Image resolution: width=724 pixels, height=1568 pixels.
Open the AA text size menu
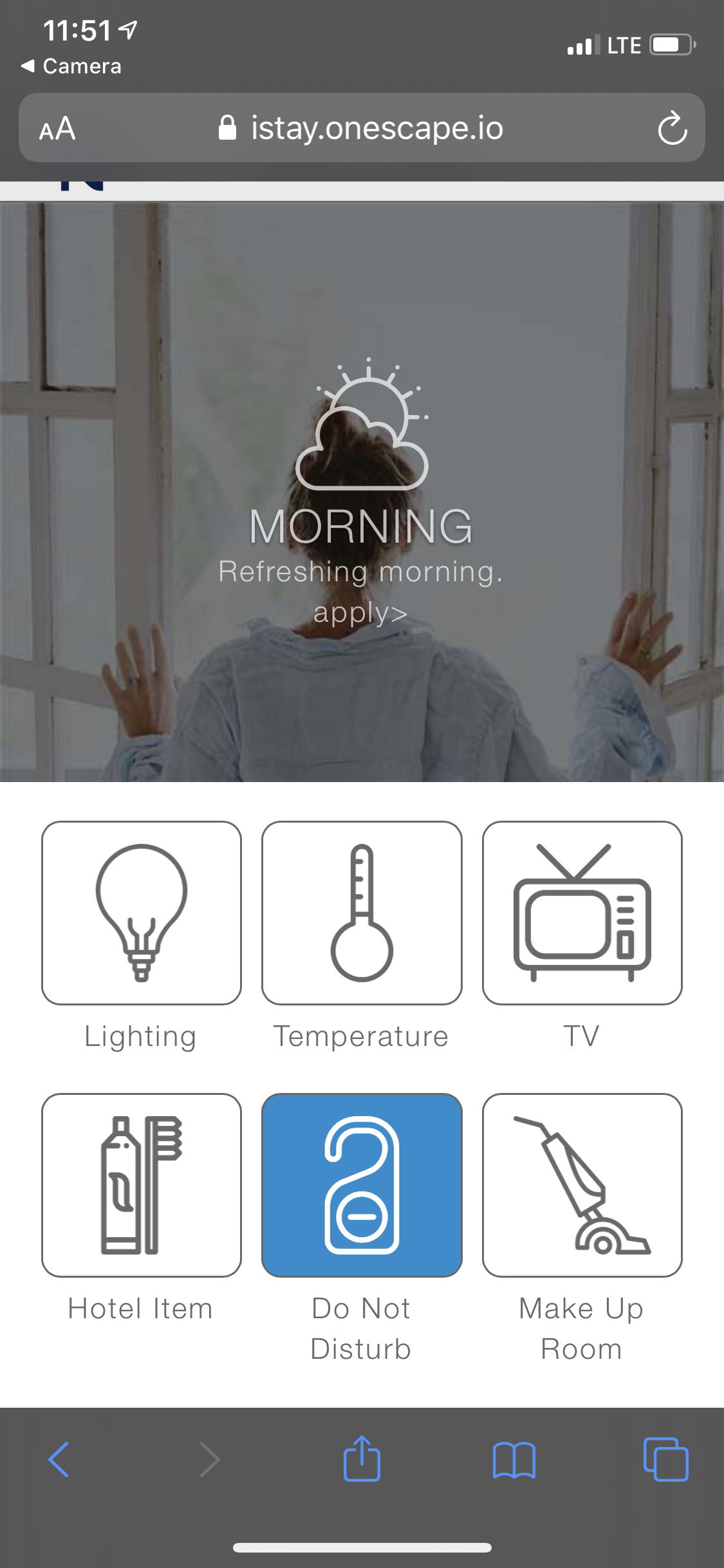(57, 128)
